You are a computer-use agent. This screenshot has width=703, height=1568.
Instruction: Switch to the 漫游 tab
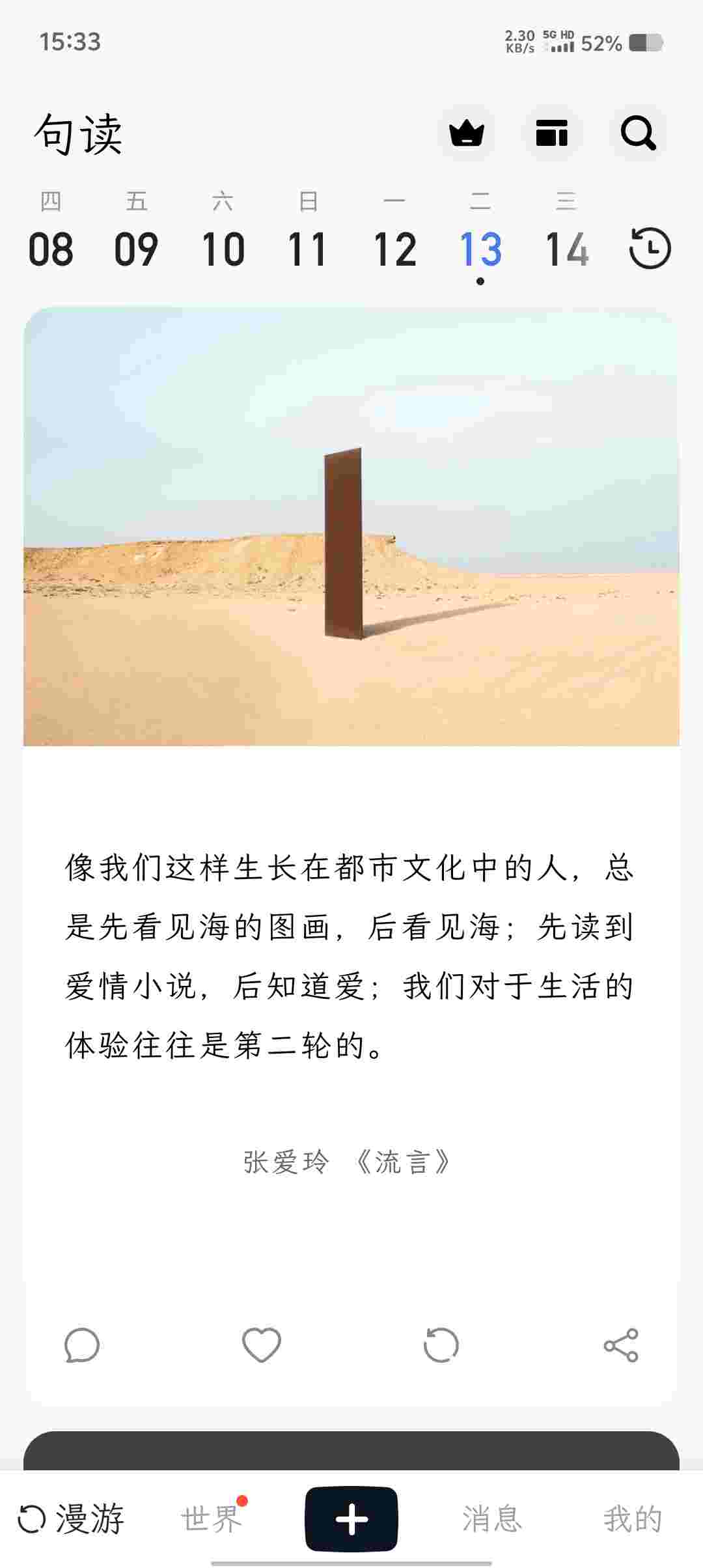tap(70, 1519)
